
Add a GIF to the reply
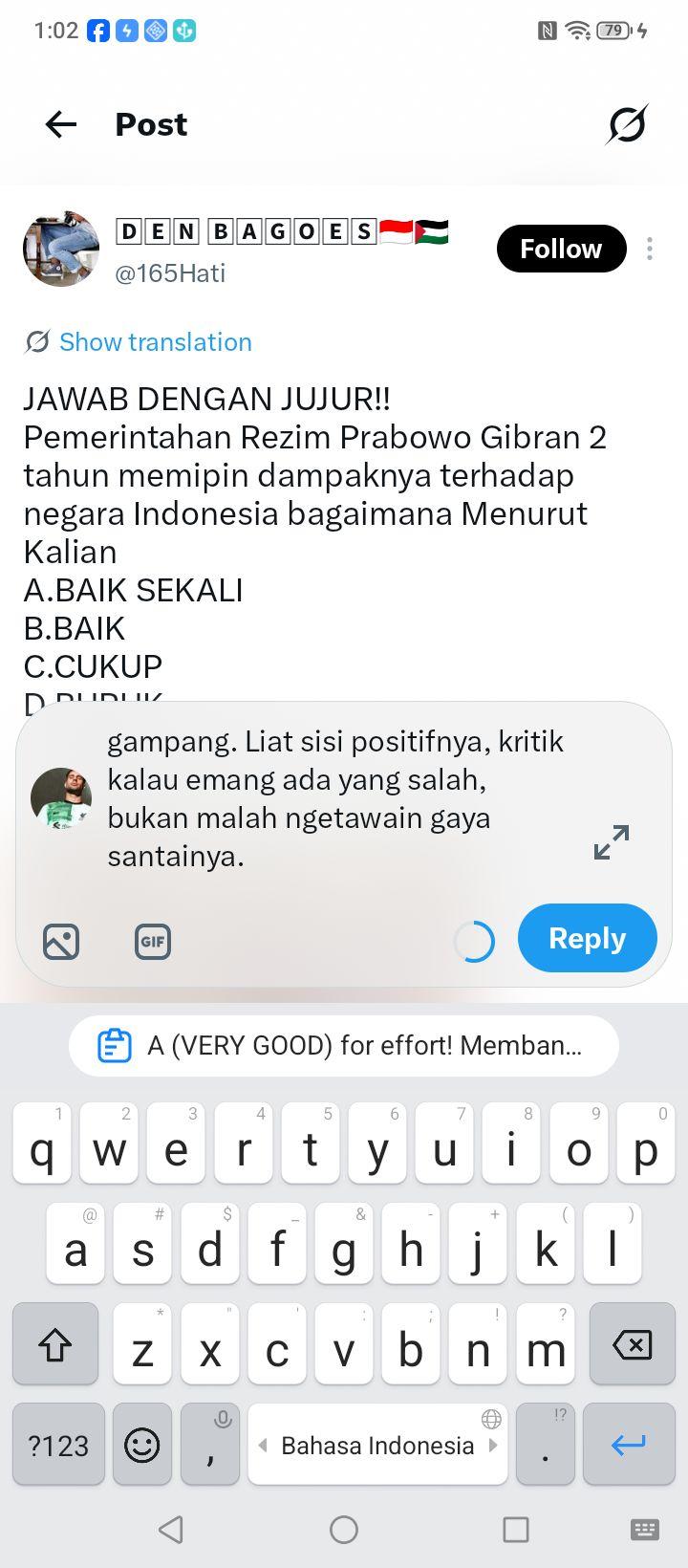pyautogui.click(x=153, y=942)
